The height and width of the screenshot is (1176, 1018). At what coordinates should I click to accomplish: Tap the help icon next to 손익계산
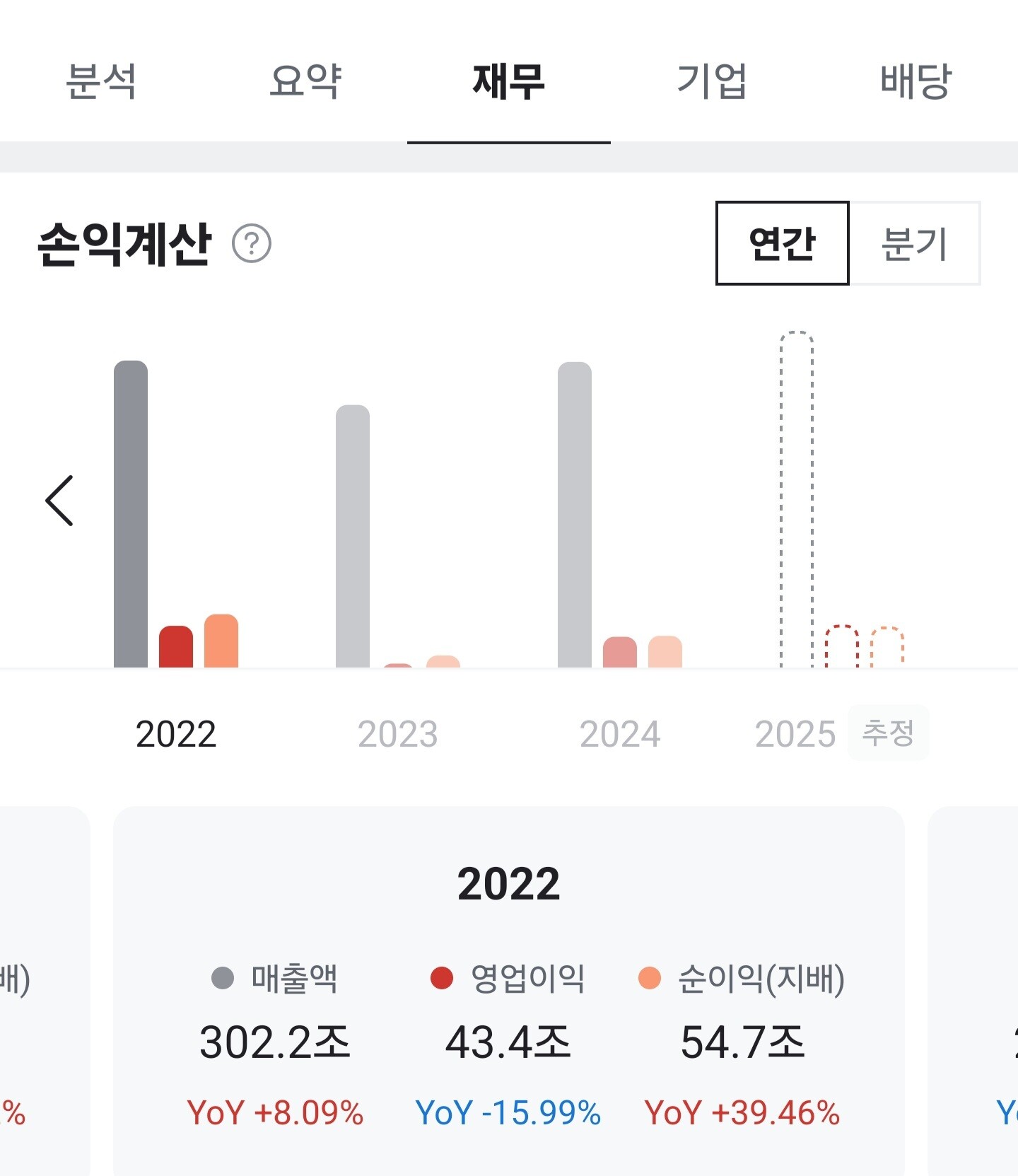pos(252,243)
